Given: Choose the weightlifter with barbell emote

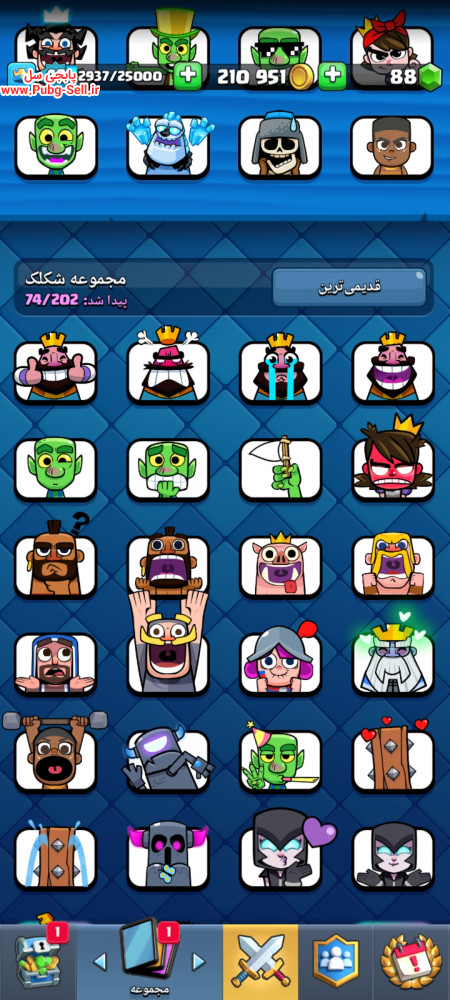Looking at the screenshot, I should [x=56, y=753].
